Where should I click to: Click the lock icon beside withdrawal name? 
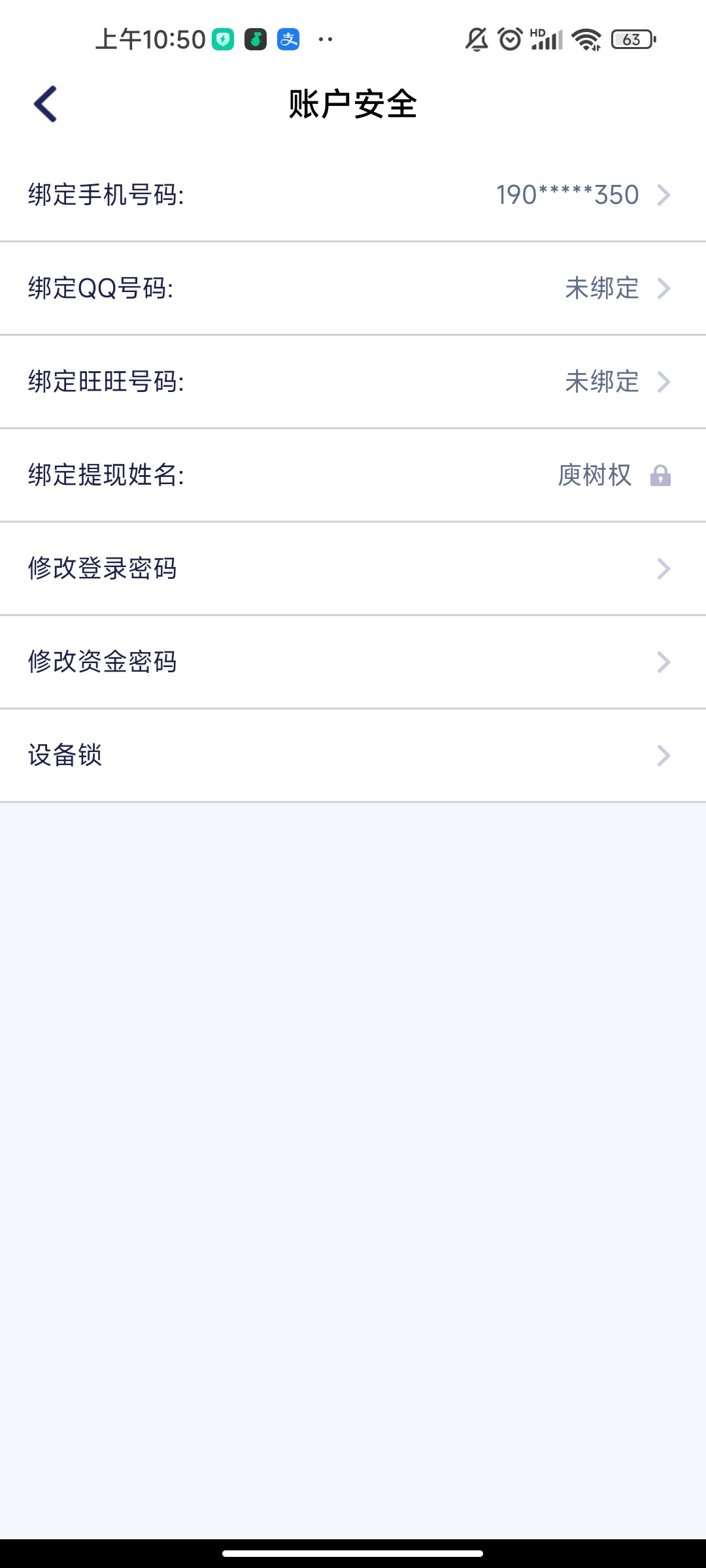click(662, 475)
